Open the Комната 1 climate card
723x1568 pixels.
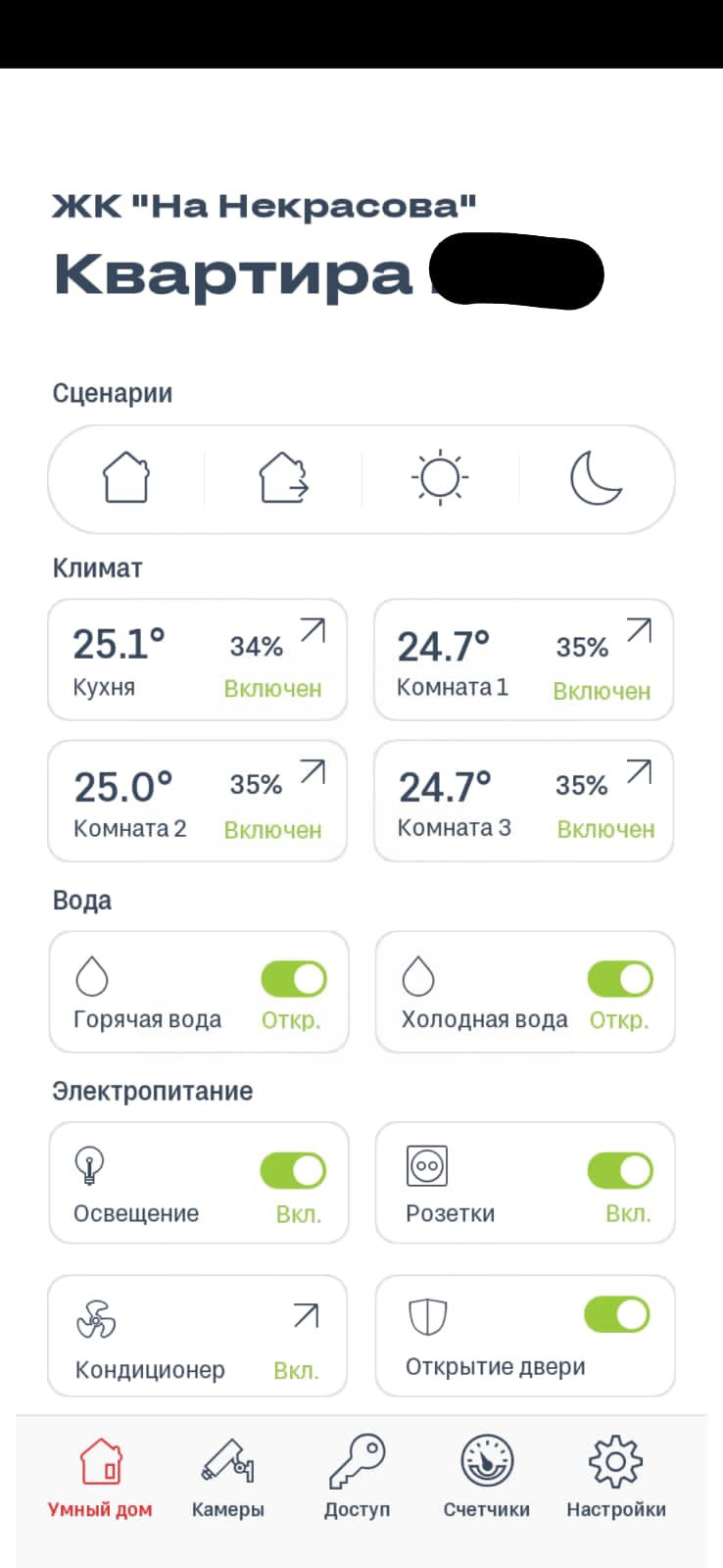pyautogui.click(x=524, y=661)
